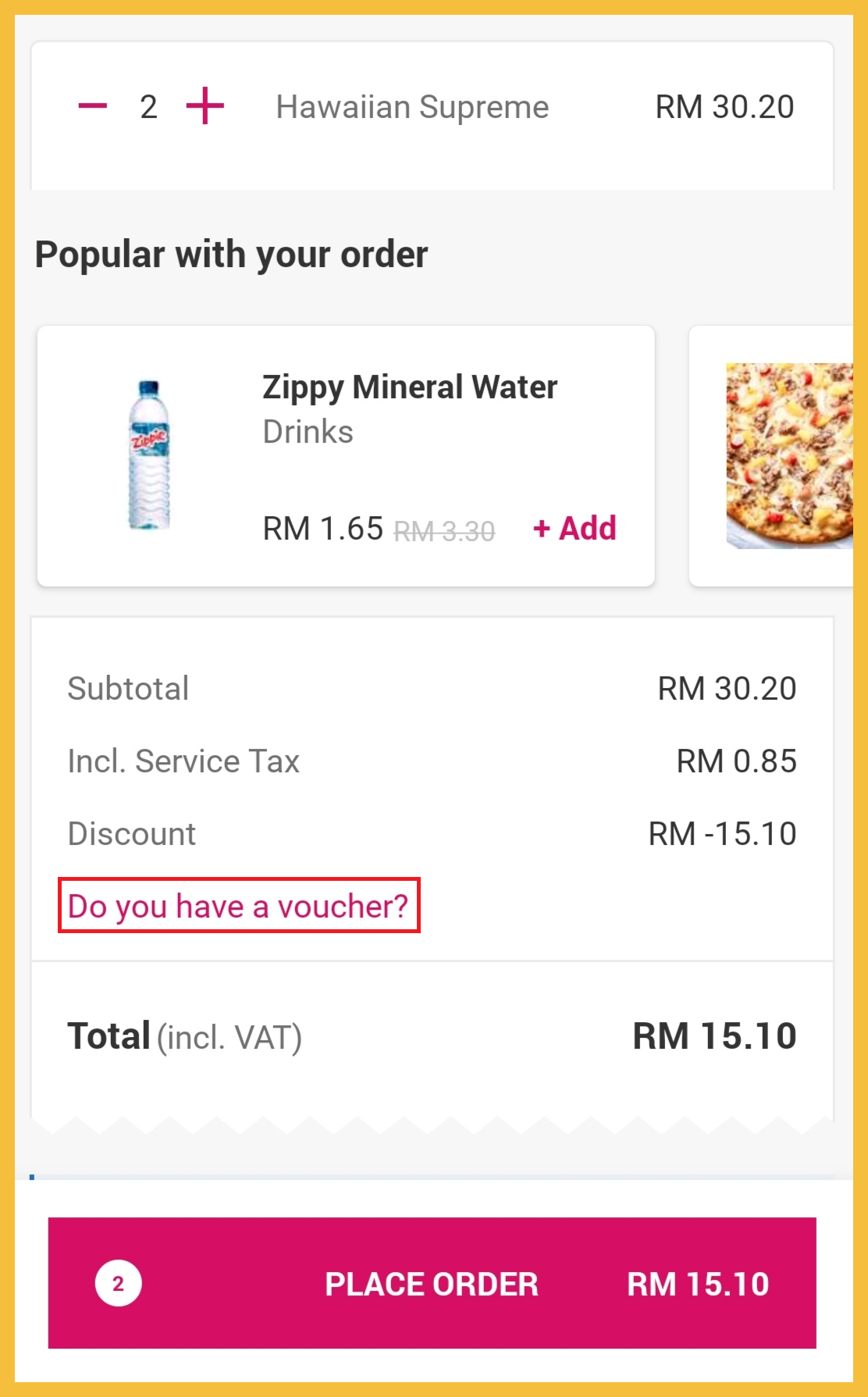Tap "Do you have a voucher?" link
Image resolution: width=868 pixels, height=1397 pixels.
[239, 906]
